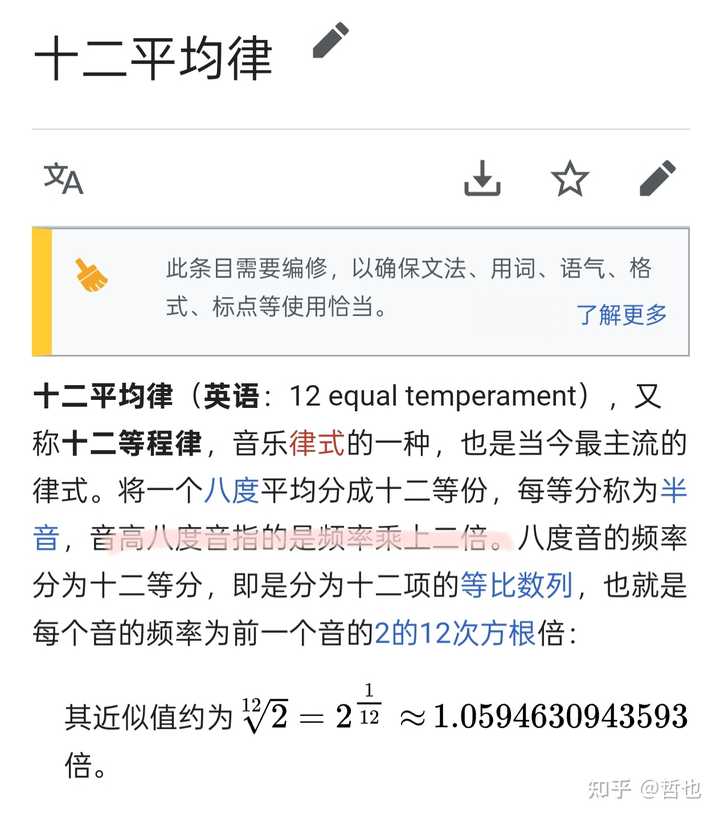This screenshot has width=720, height=818.
Task: Open the 半音 article link
Action: coord(673,490)
